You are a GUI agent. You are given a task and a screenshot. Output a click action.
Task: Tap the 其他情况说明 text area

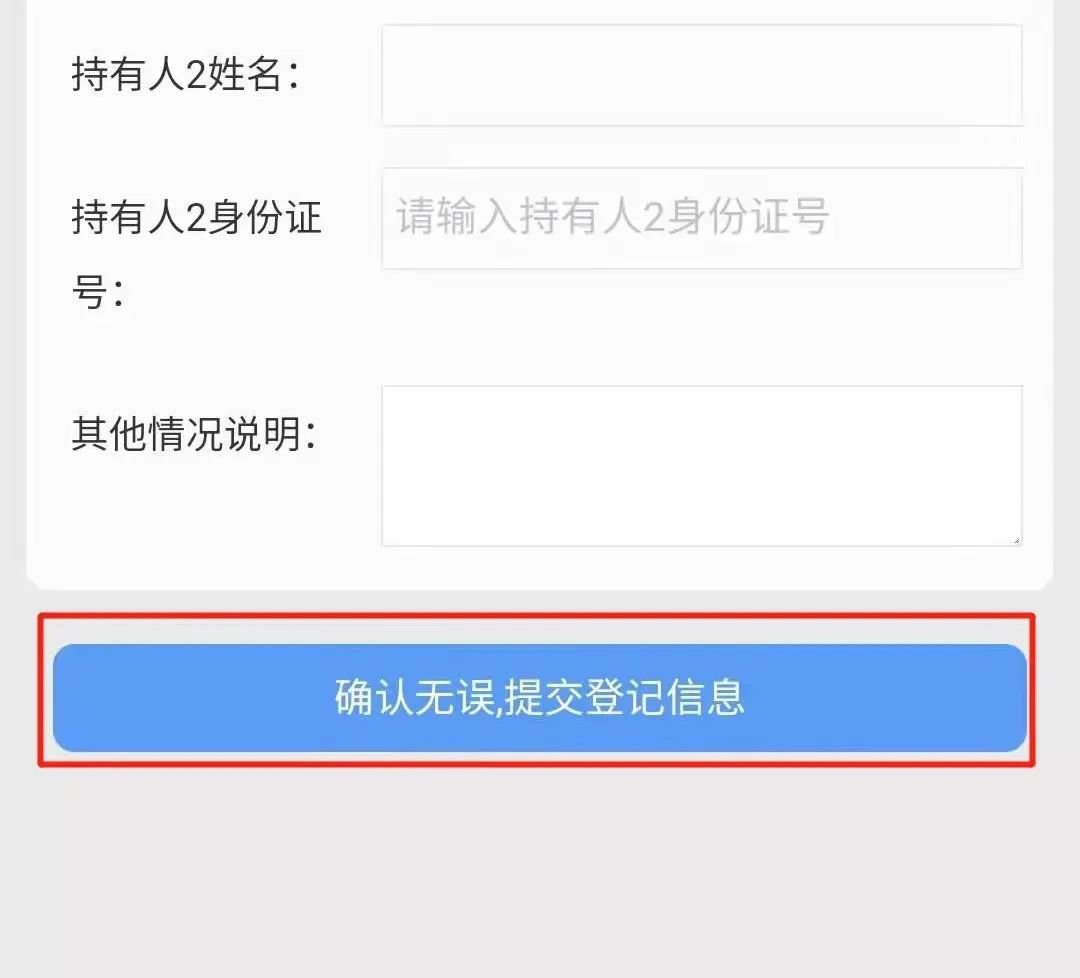[x=701, y=466]
